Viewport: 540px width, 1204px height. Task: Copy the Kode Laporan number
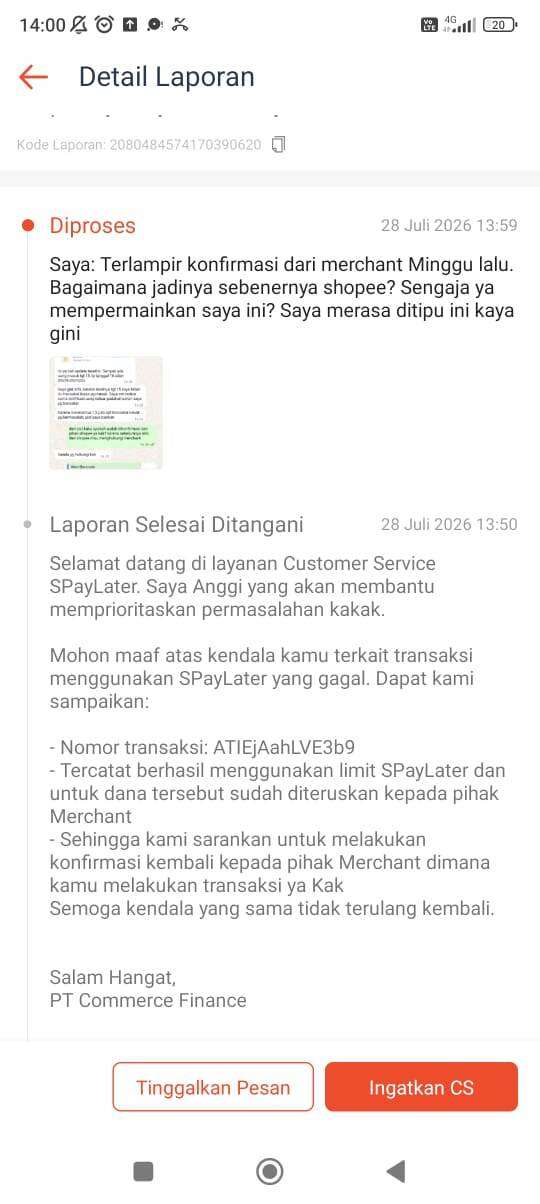pyautogui.click(x=278, y=145)
